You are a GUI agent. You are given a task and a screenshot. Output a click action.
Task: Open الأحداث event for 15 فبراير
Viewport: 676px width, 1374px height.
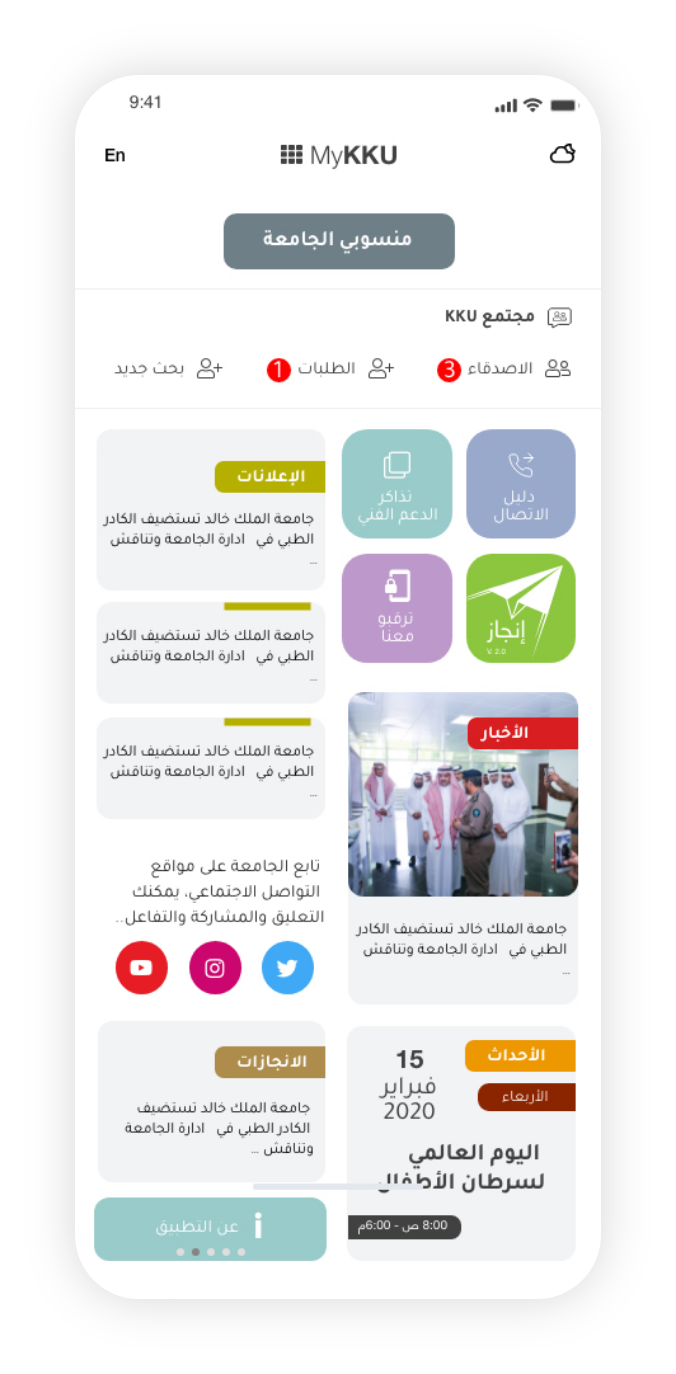tap(461, 1142)
